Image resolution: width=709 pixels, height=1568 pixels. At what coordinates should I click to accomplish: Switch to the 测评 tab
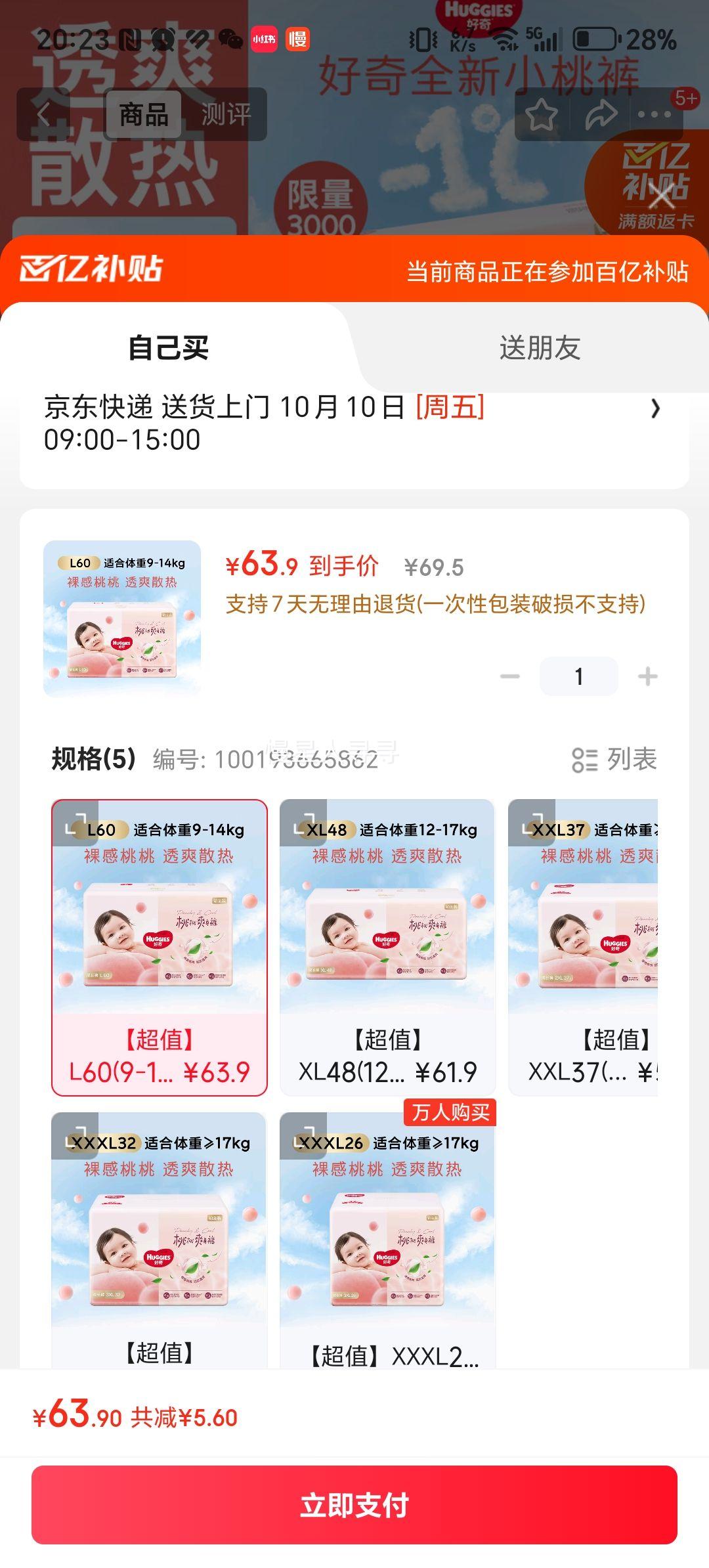pos(226,115)
